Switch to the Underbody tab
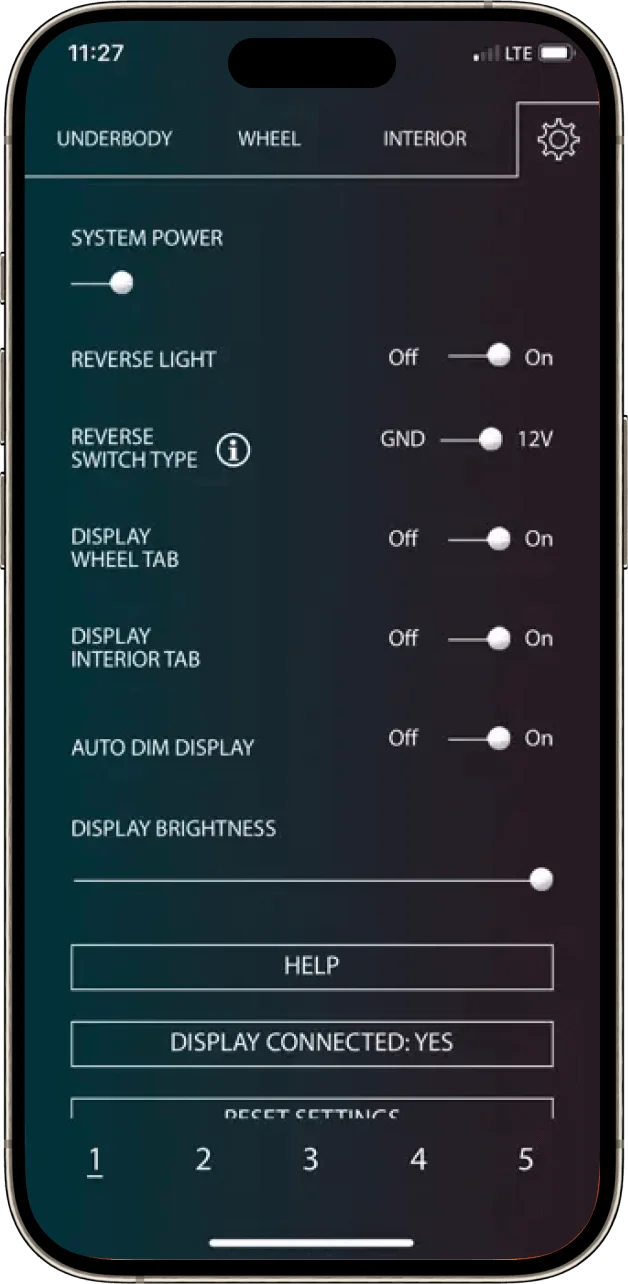This screenshot has height=1284, width=628. pos(114,139)
